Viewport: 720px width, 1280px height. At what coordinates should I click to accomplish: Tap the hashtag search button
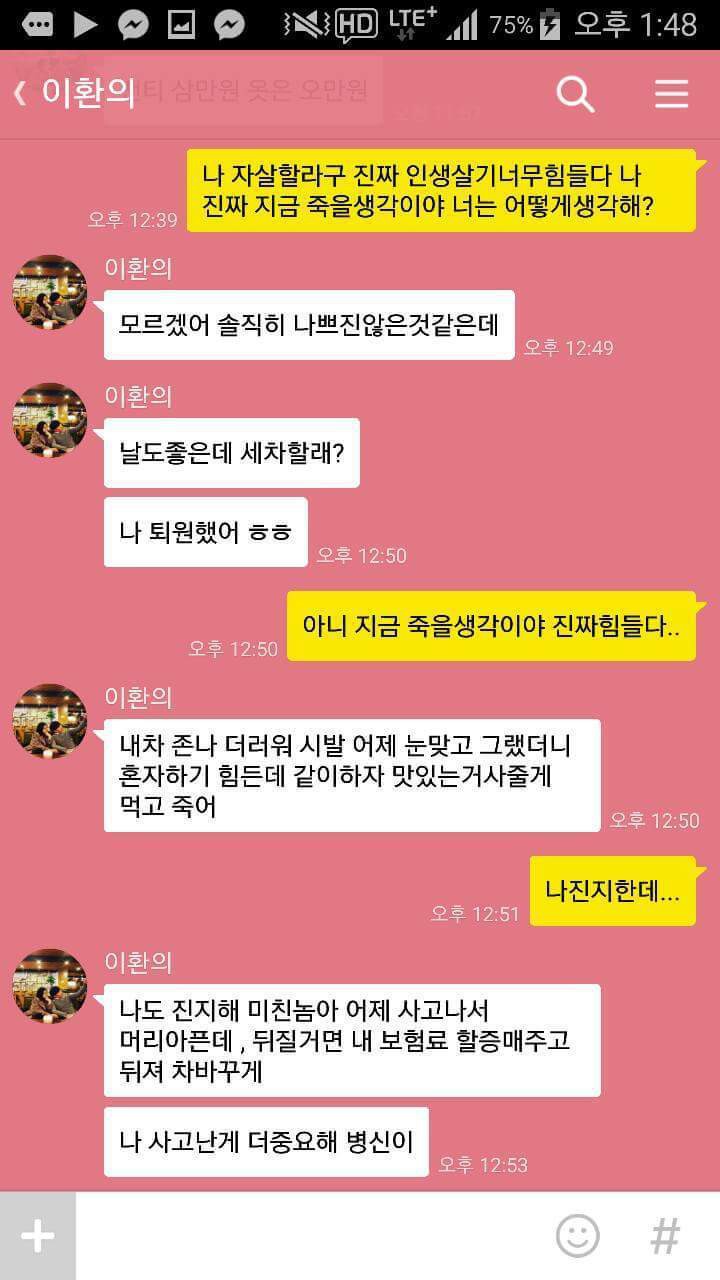665,1236
